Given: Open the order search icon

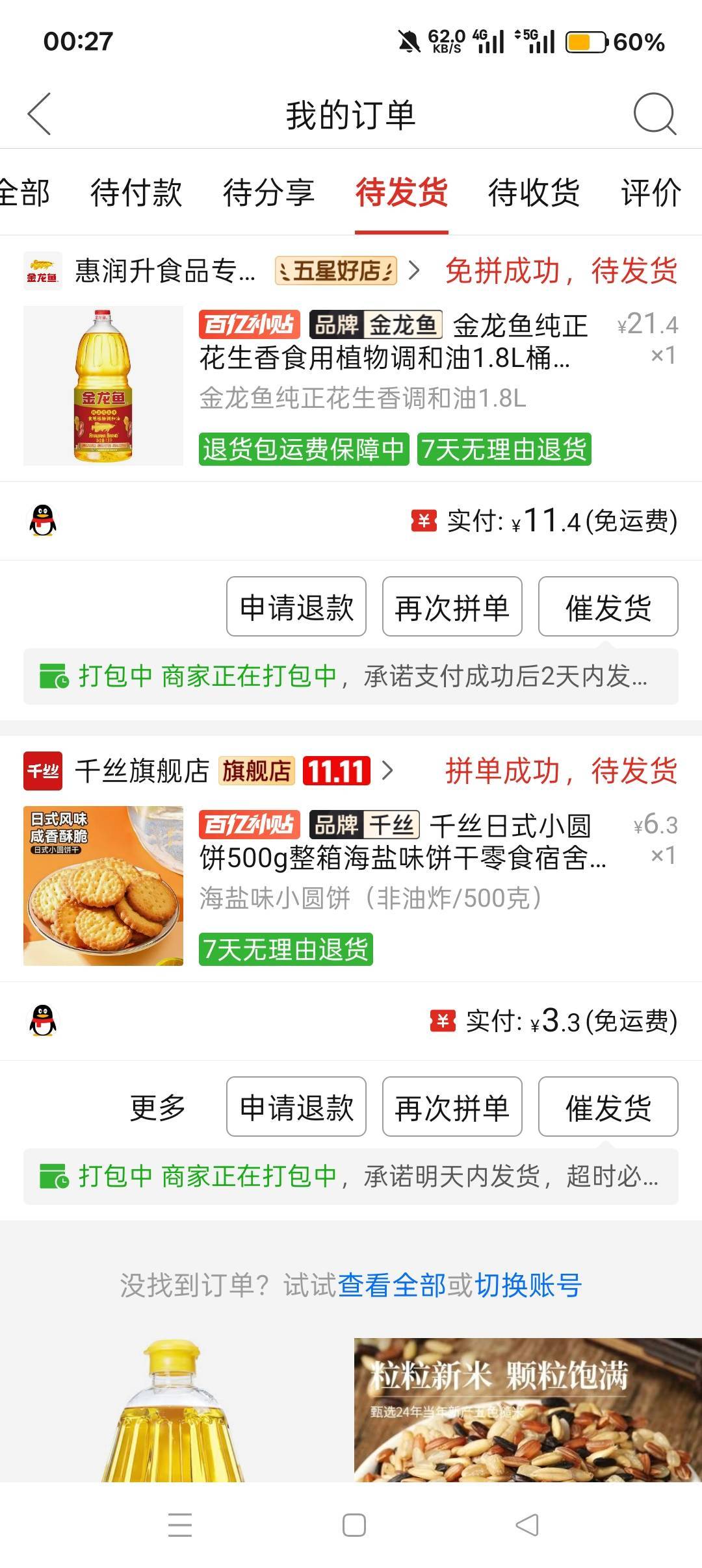Looking at the screenshot, I should coord(655,114).
